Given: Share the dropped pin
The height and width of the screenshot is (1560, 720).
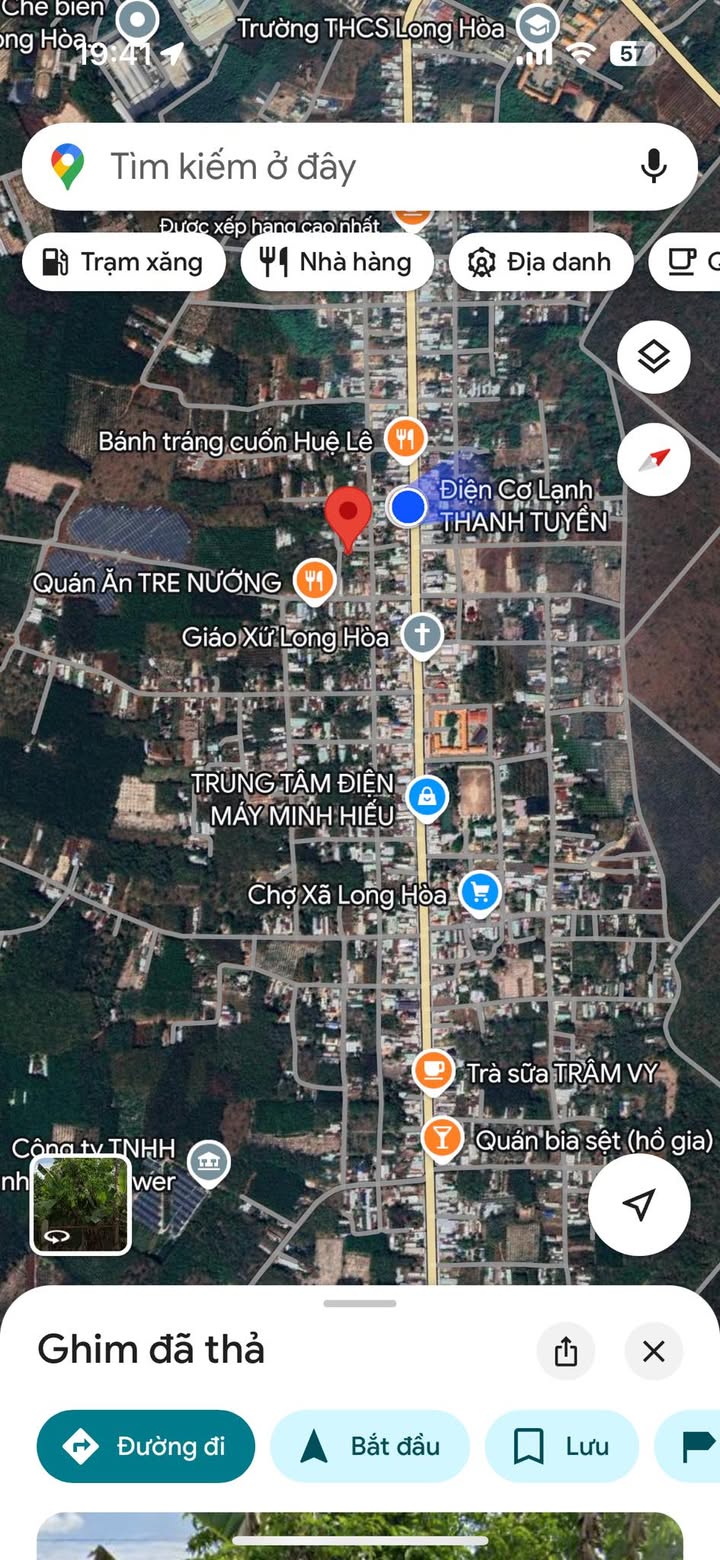Looking at the screenshot, I should click(x=566, y=1352).
